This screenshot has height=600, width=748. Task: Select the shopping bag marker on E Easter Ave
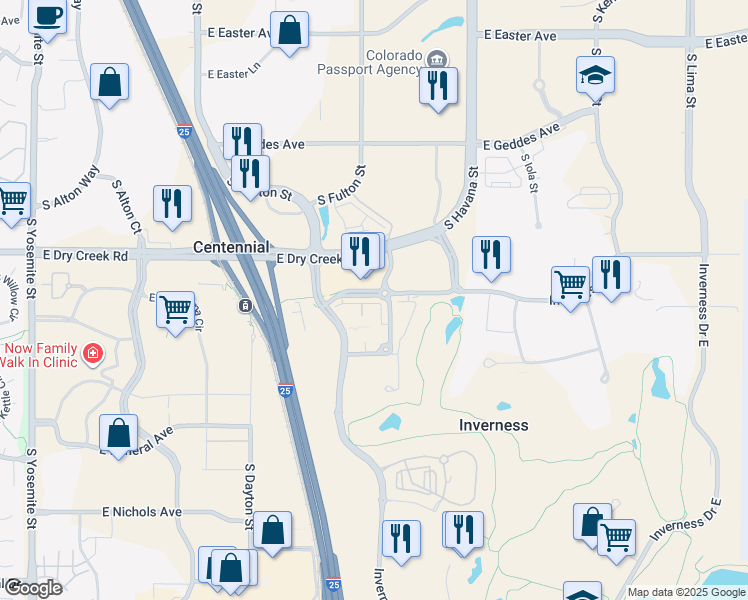(290, 31)
